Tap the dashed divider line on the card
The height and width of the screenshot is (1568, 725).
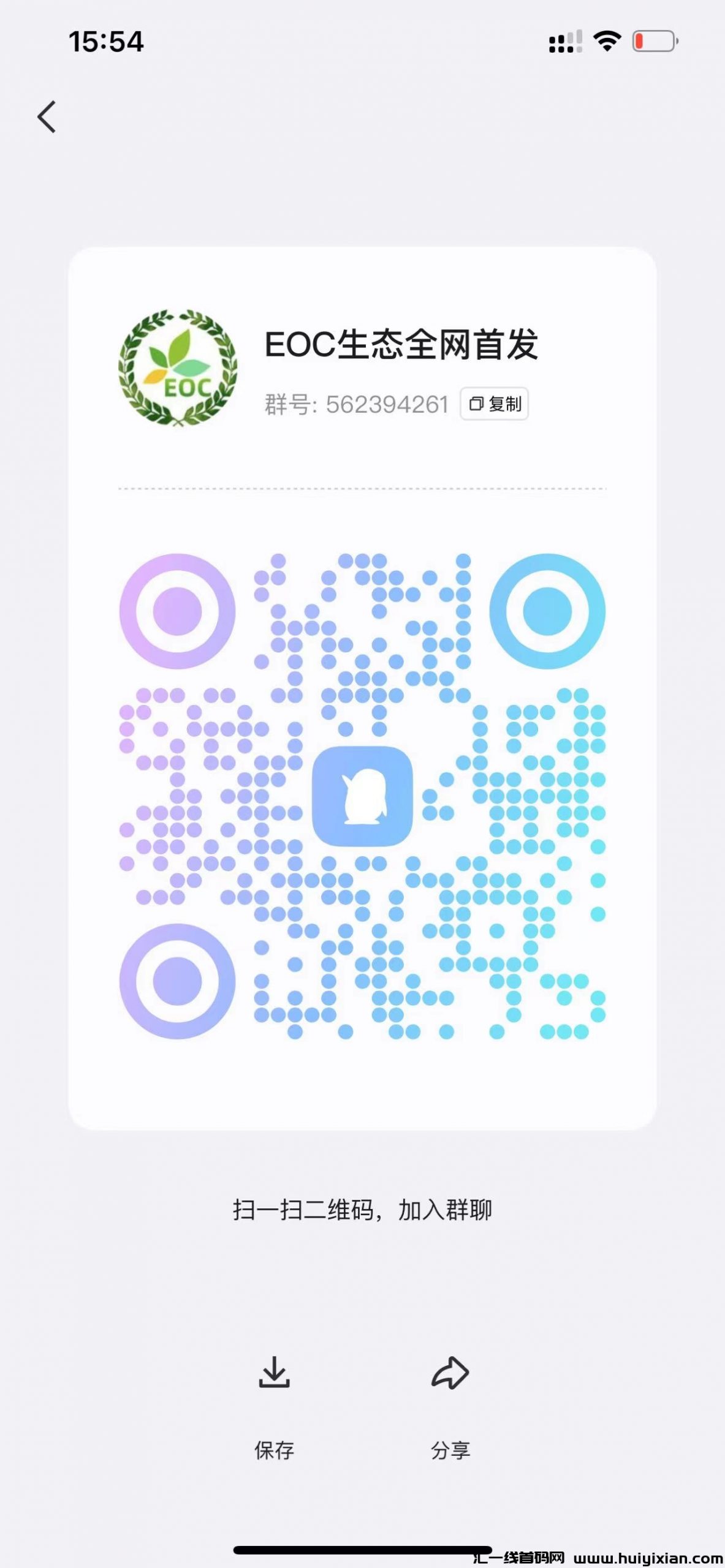pos(363,489)
